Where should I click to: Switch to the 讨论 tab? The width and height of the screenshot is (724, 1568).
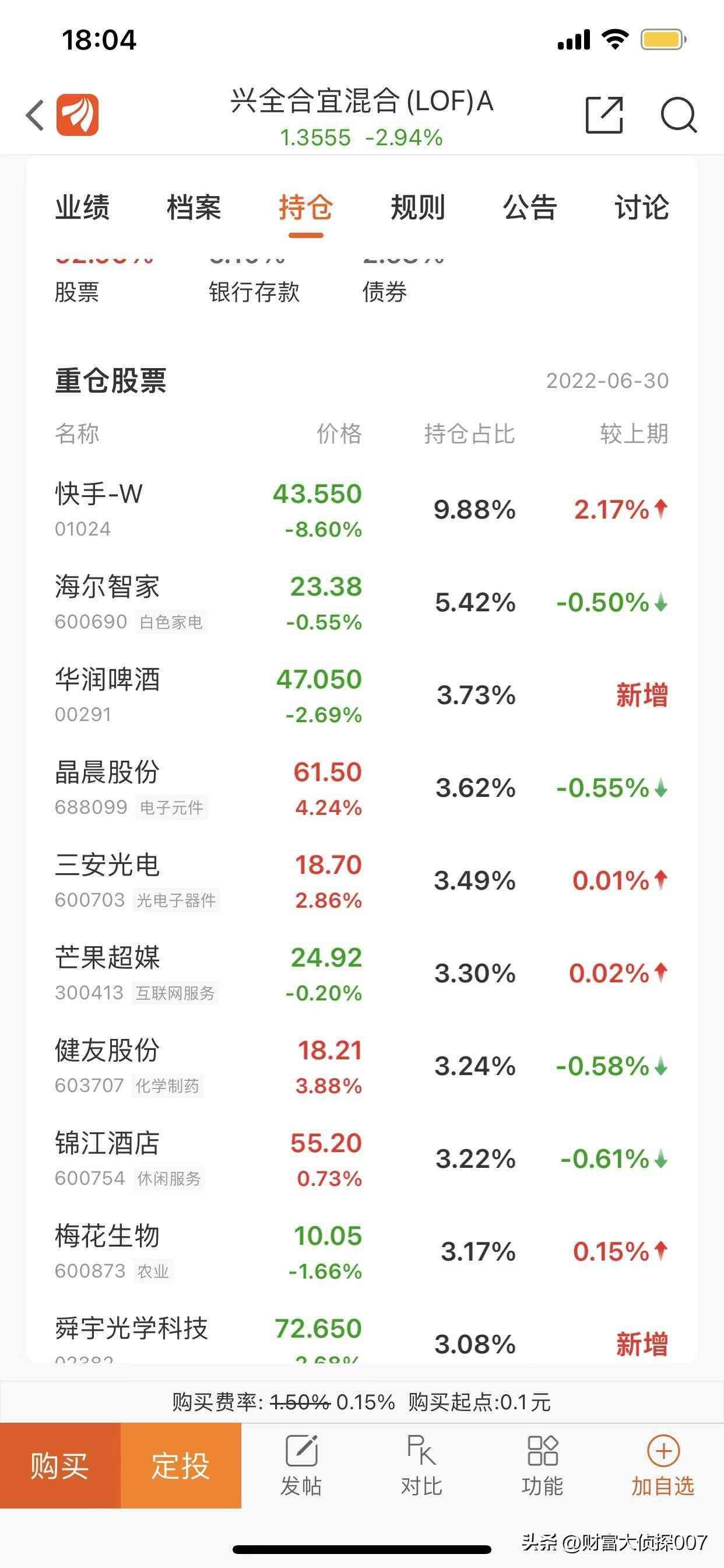coord(641,208)
